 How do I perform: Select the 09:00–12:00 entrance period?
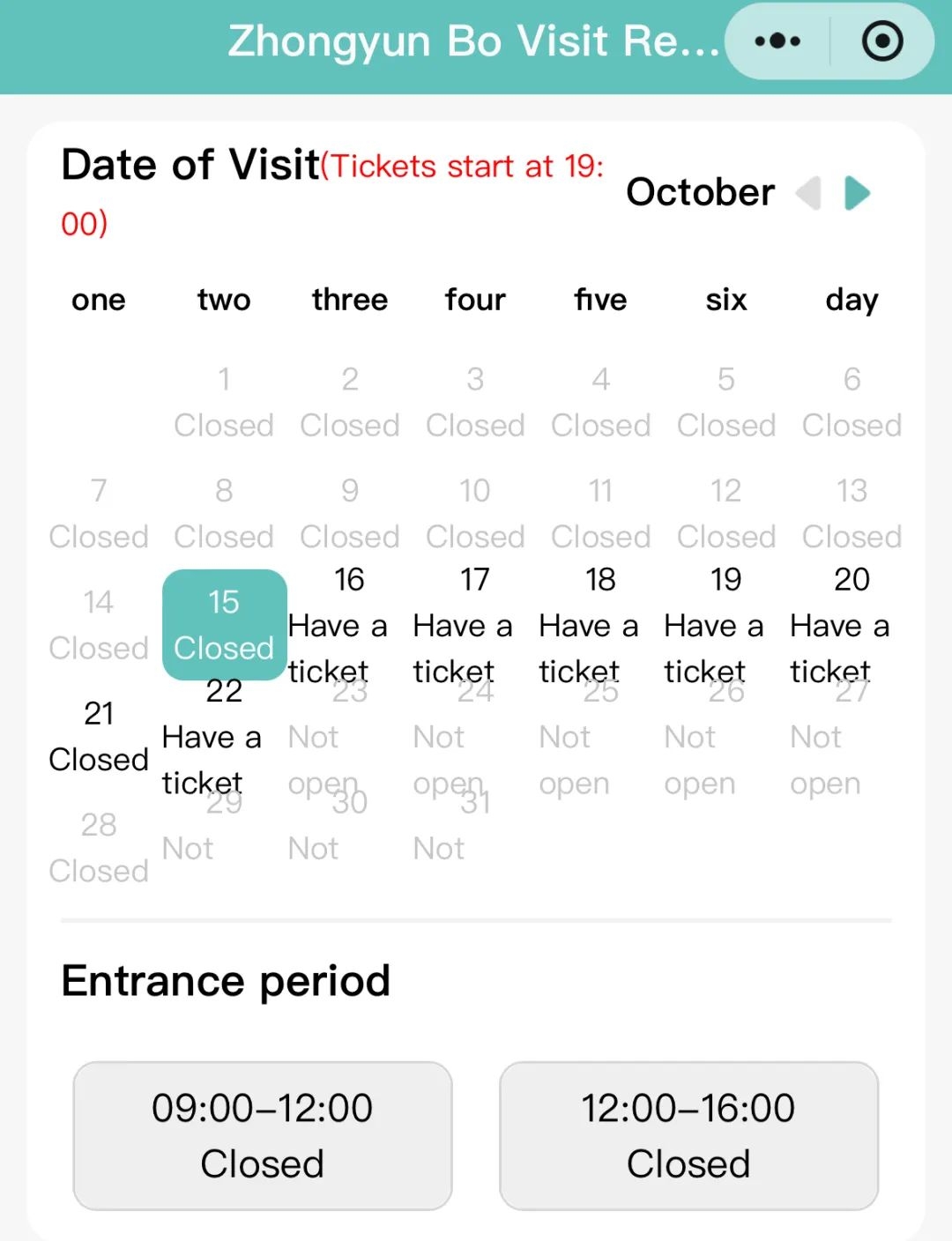click(x=263, y=1135)
